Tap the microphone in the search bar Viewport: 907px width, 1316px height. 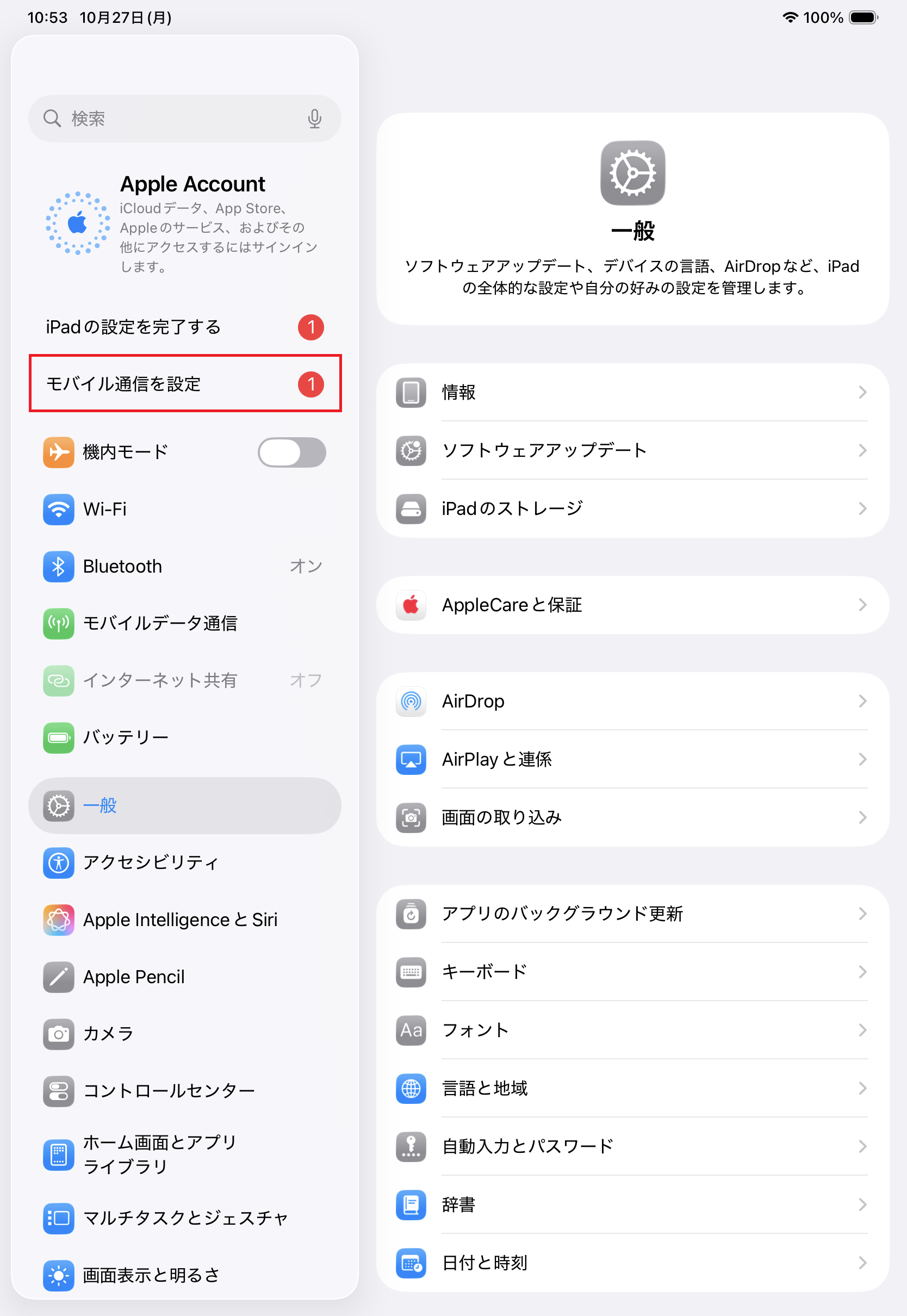pos(314,119)
